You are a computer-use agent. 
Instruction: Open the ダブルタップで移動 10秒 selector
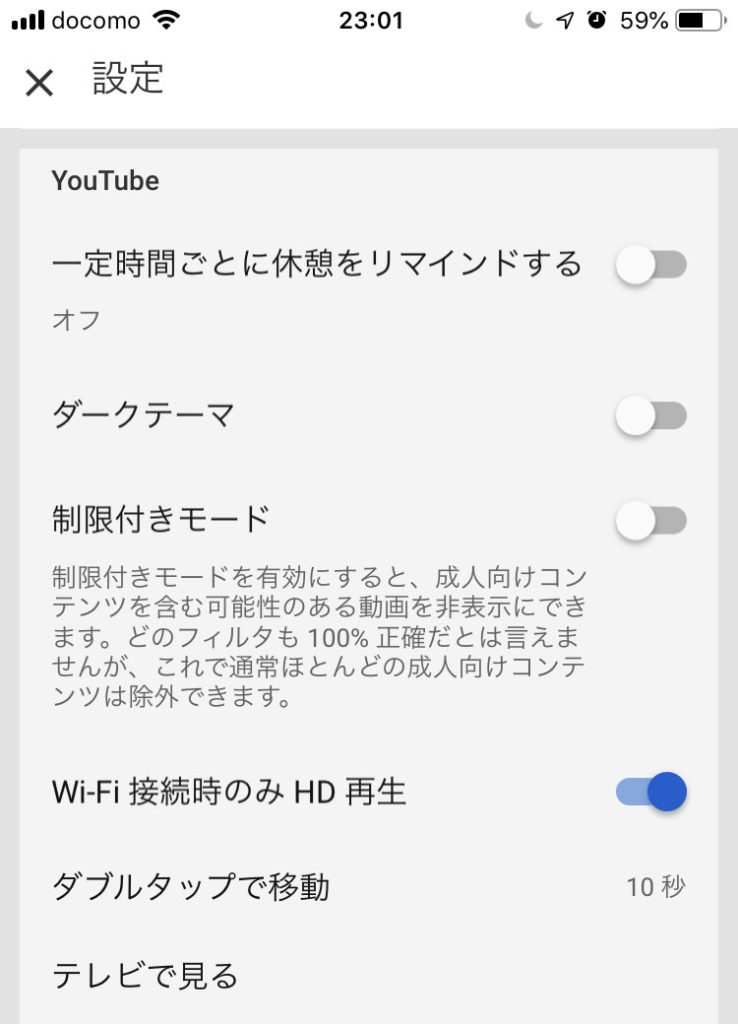coord(370,885)
